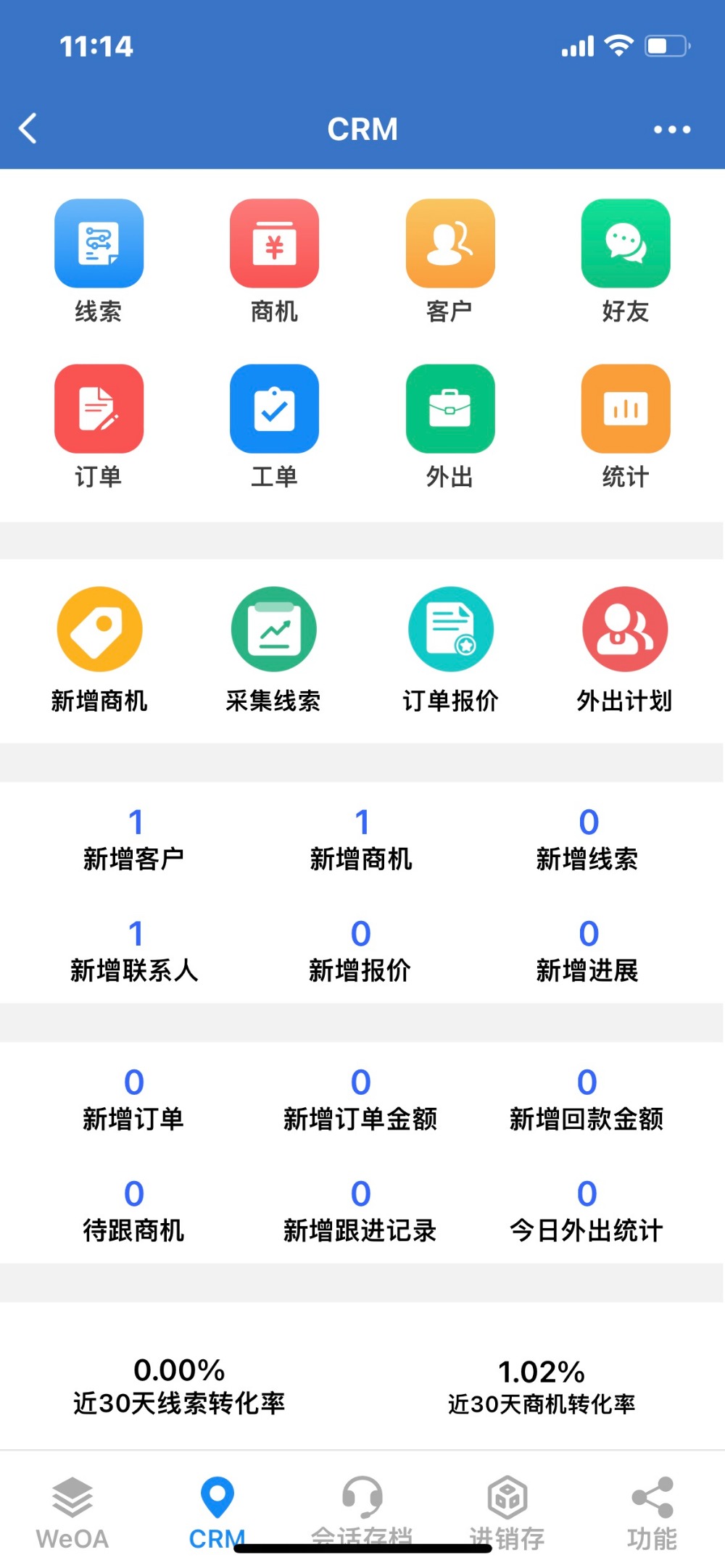725x1568 pixels.
Task: Tap the 外出计划 shortcut
Action: (625, 650)
